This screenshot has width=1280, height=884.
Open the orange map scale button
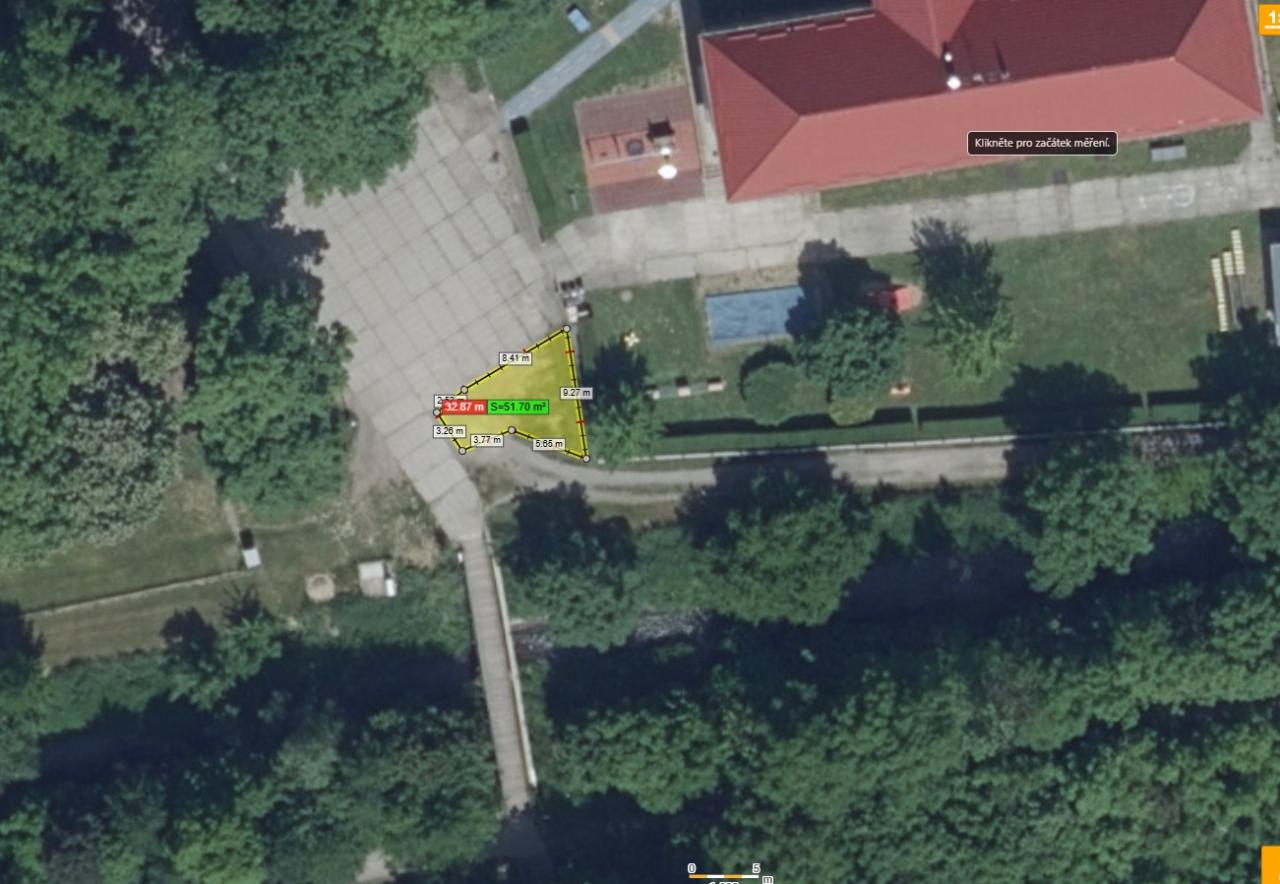pyautogui.click(x=1270, y=17)
